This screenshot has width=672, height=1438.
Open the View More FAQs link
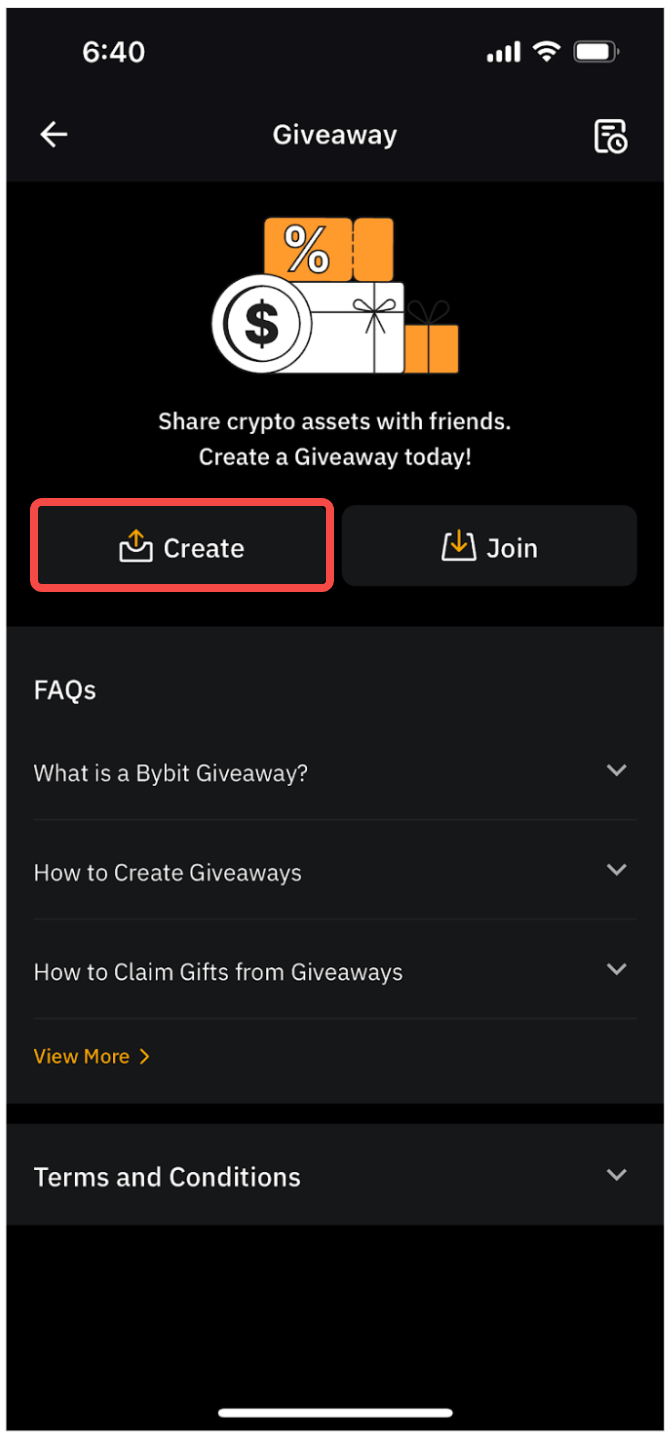tap(91, 1056)
